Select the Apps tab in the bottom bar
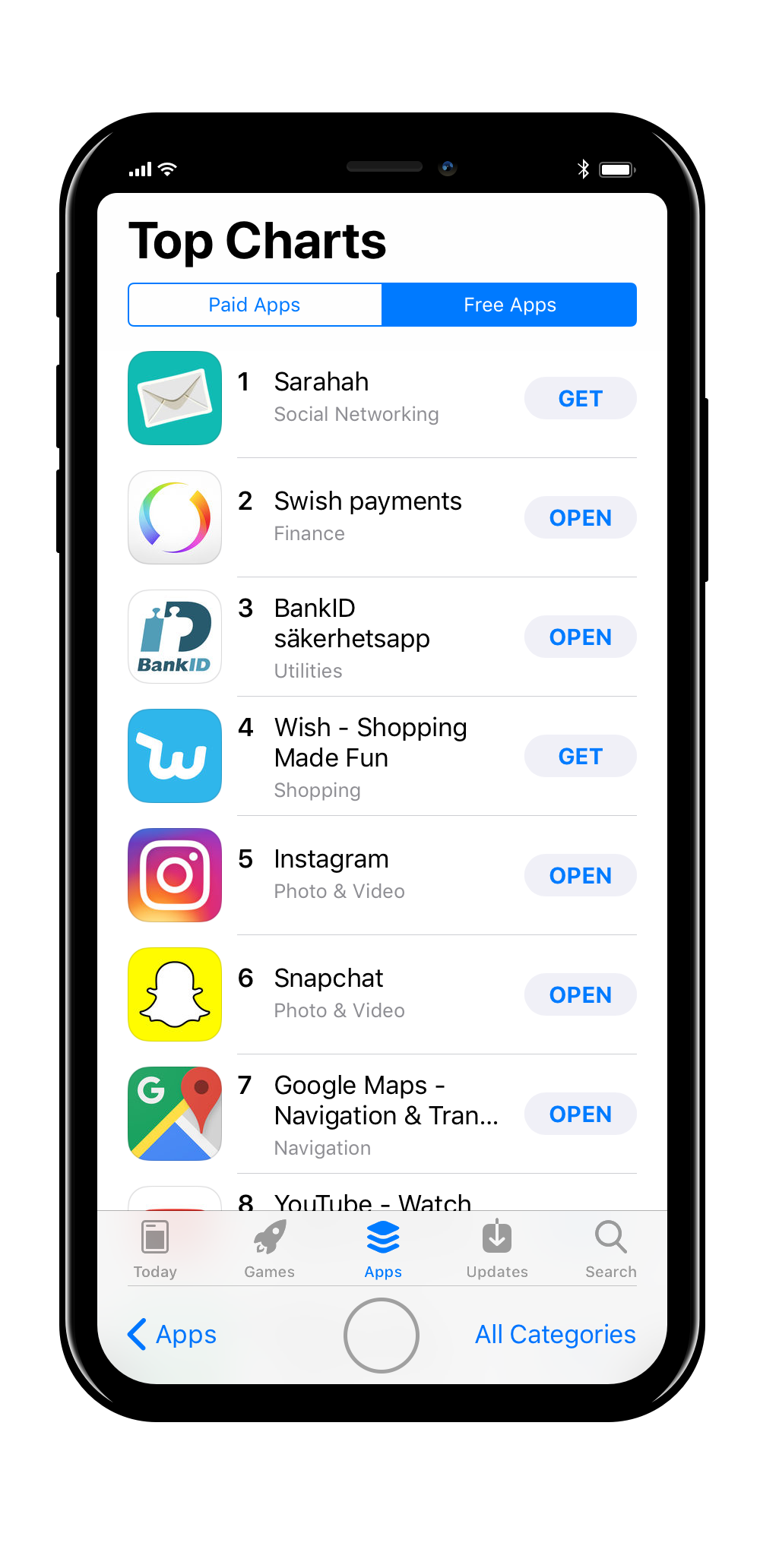760x1568 pixels. coord(383,1250)
